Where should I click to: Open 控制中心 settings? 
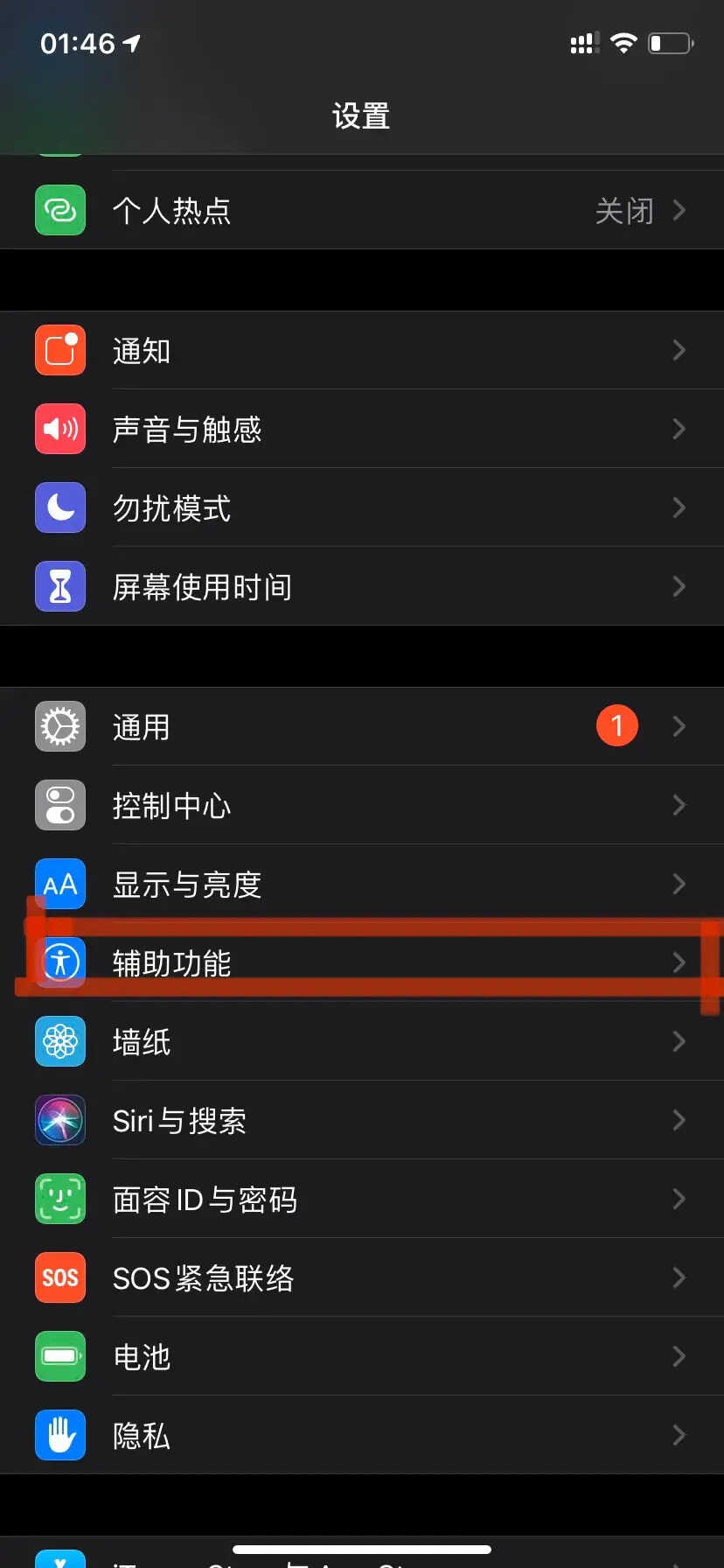(362, 805)
